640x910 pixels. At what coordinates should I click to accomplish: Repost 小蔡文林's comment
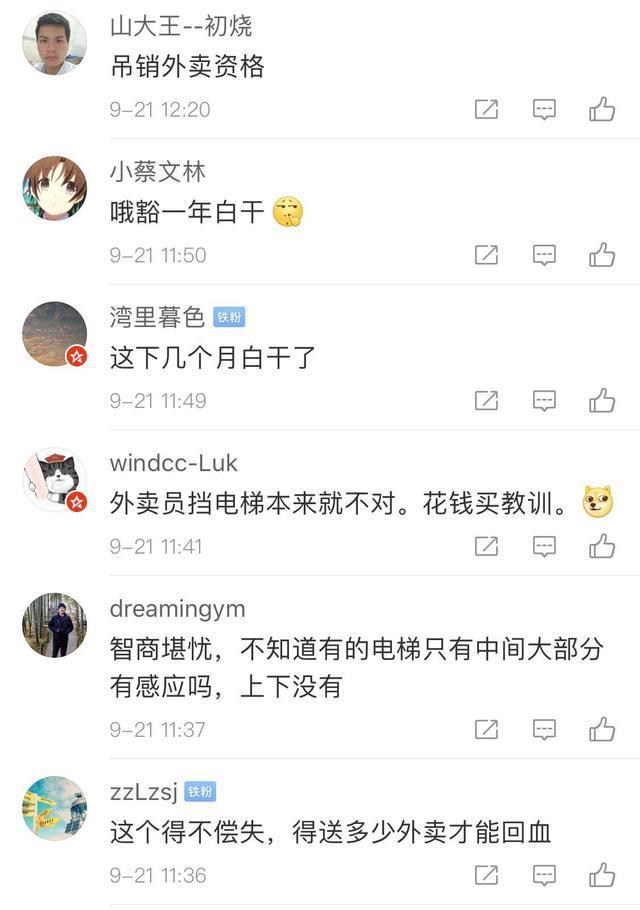point(486,255)
